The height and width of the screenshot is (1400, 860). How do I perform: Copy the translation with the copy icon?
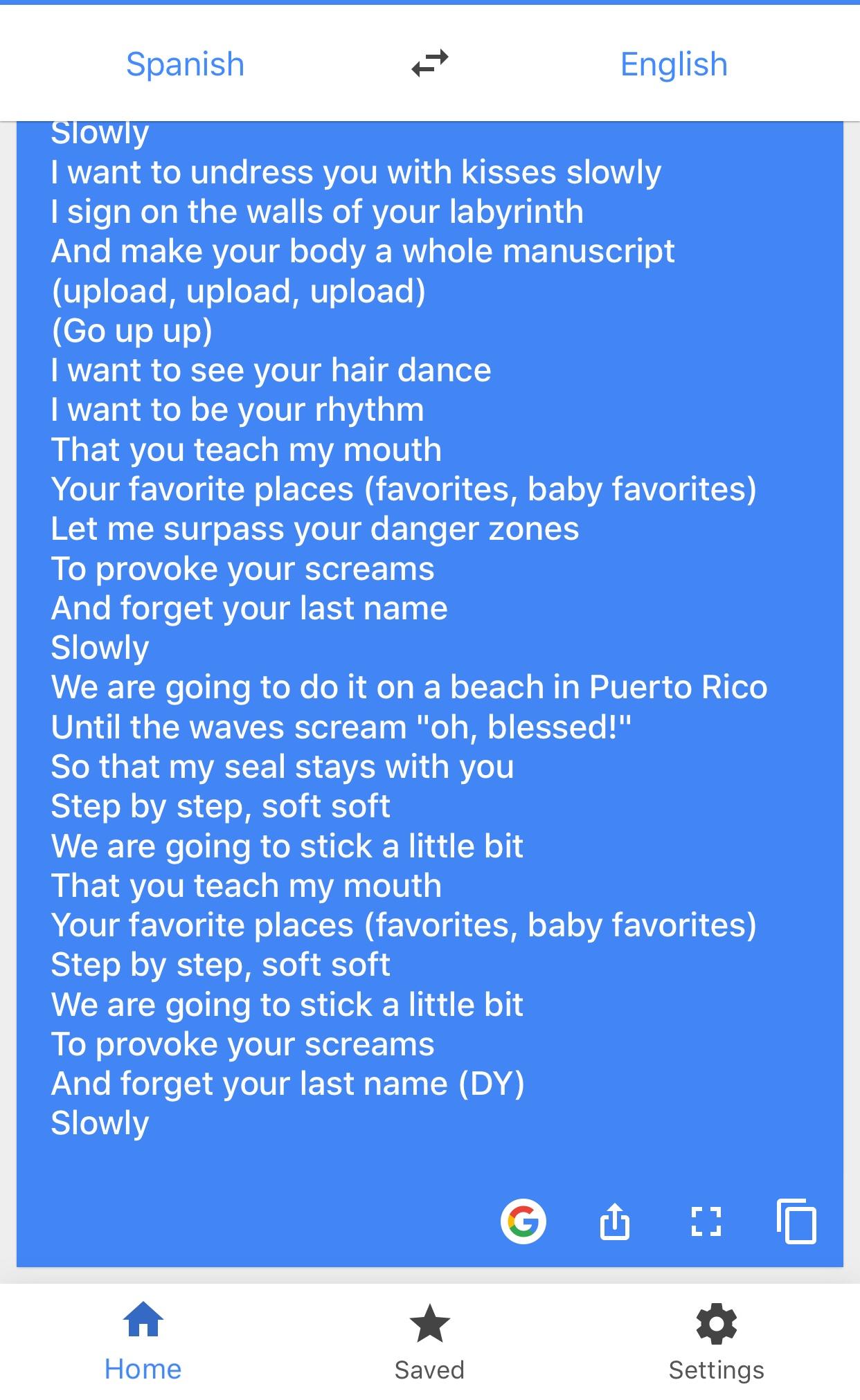796,1222
